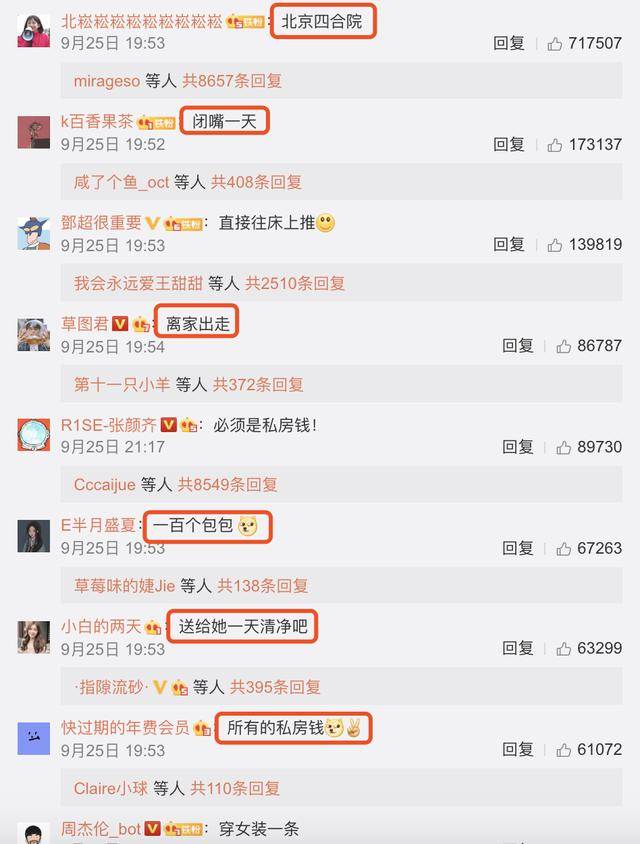Like the comment 闭嘴一天 by k百香果茶
The height and width of the screenshot is (844, 640).
(x=556, y=144)
